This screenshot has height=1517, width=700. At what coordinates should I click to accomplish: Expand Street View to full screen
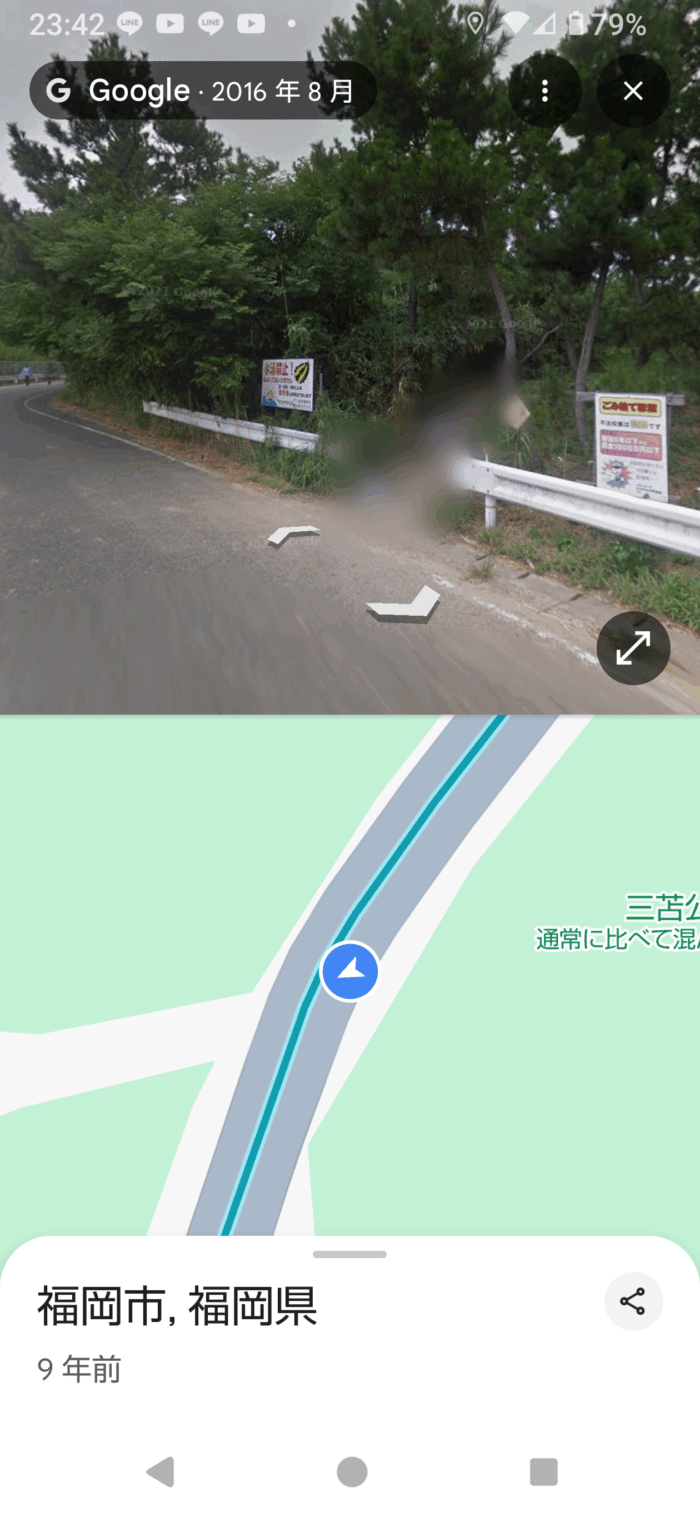tap(632, 648)
